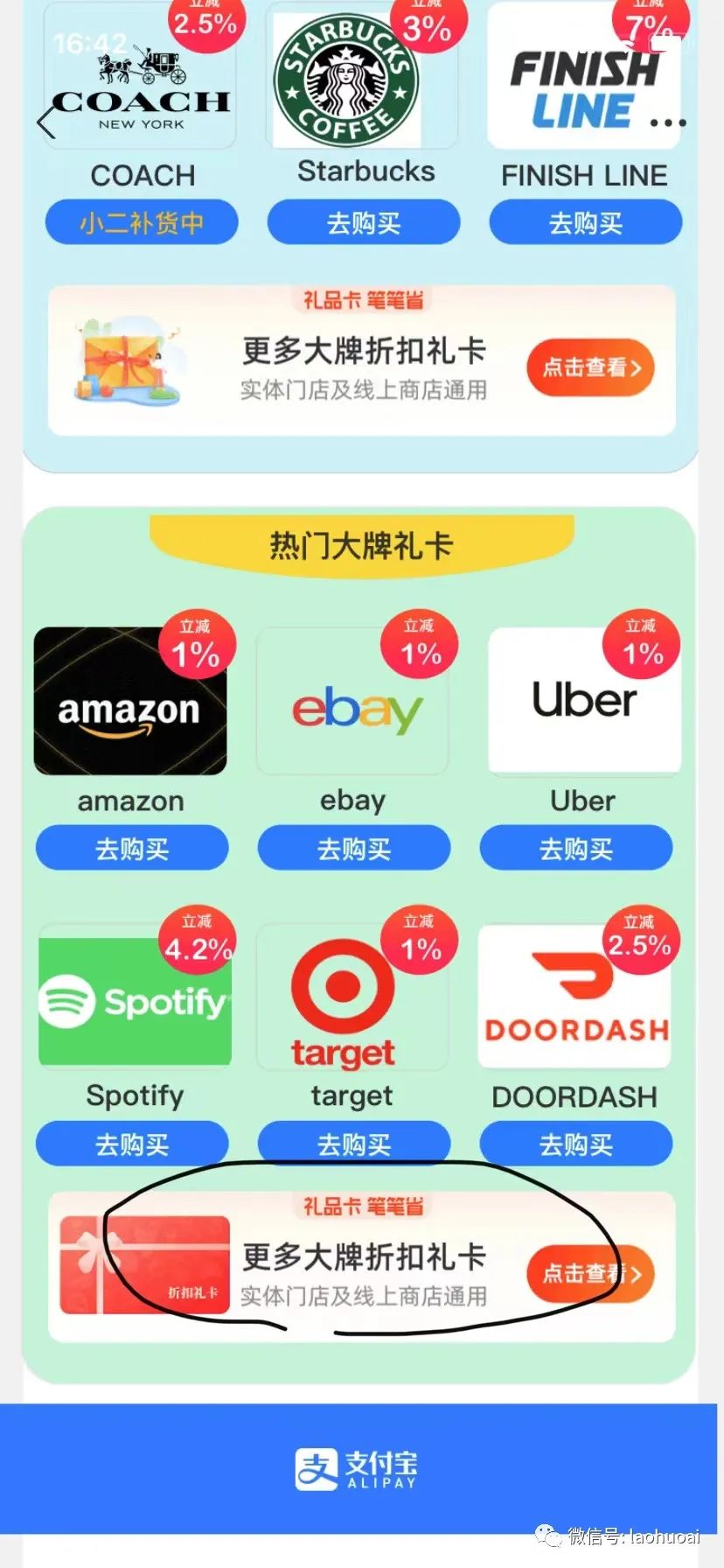This screenshot has height=1568, width=724.
Task: Tap 去购买 under target
Action: pyautogui.click(x=353, y=1144)
